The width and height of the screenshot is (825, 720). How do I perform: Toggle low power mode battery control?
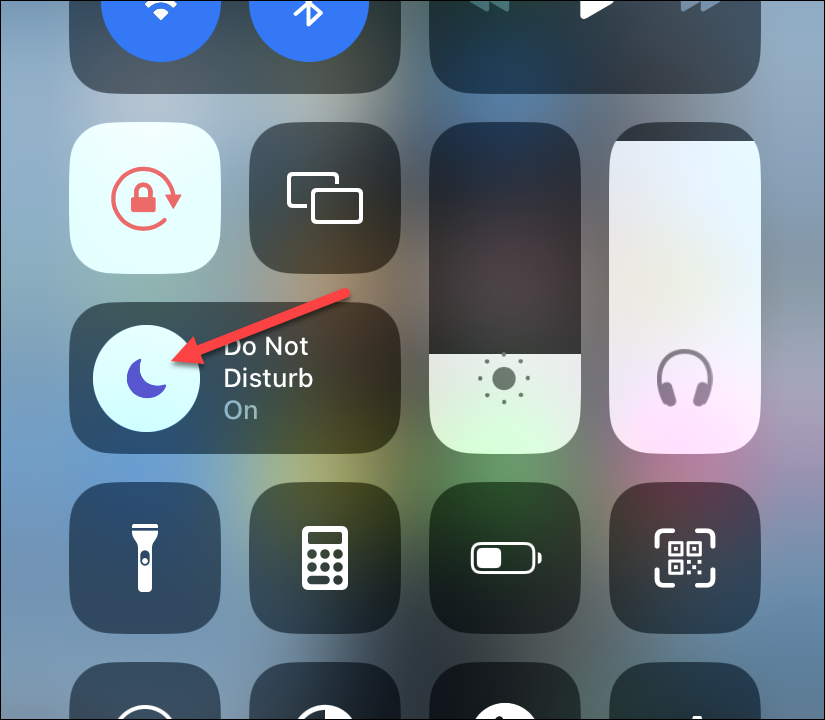pyautogui.click(x=504, y=558)
